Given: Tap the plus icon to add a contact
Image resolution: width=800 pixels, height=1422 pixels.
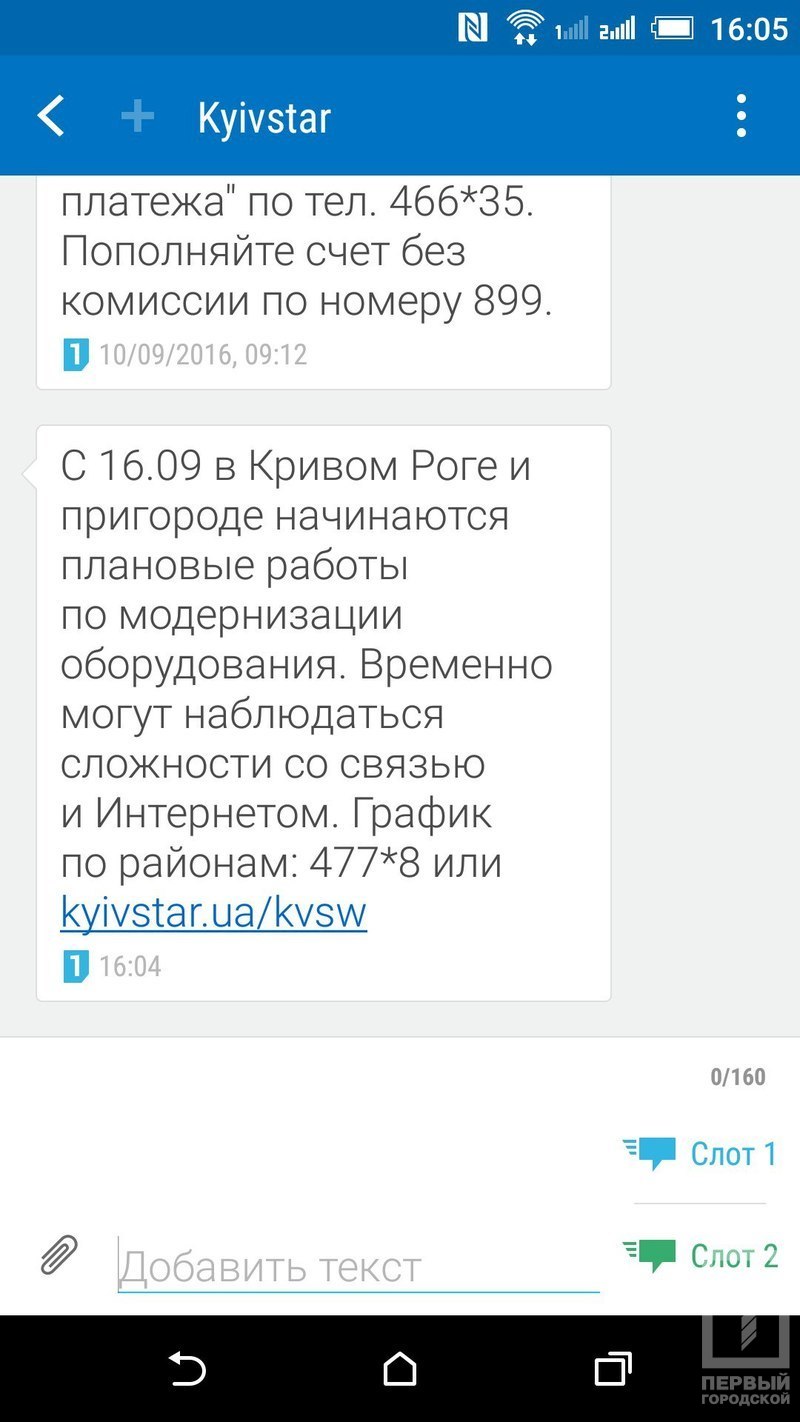Looking at the screenshot, I should point(139,115).
